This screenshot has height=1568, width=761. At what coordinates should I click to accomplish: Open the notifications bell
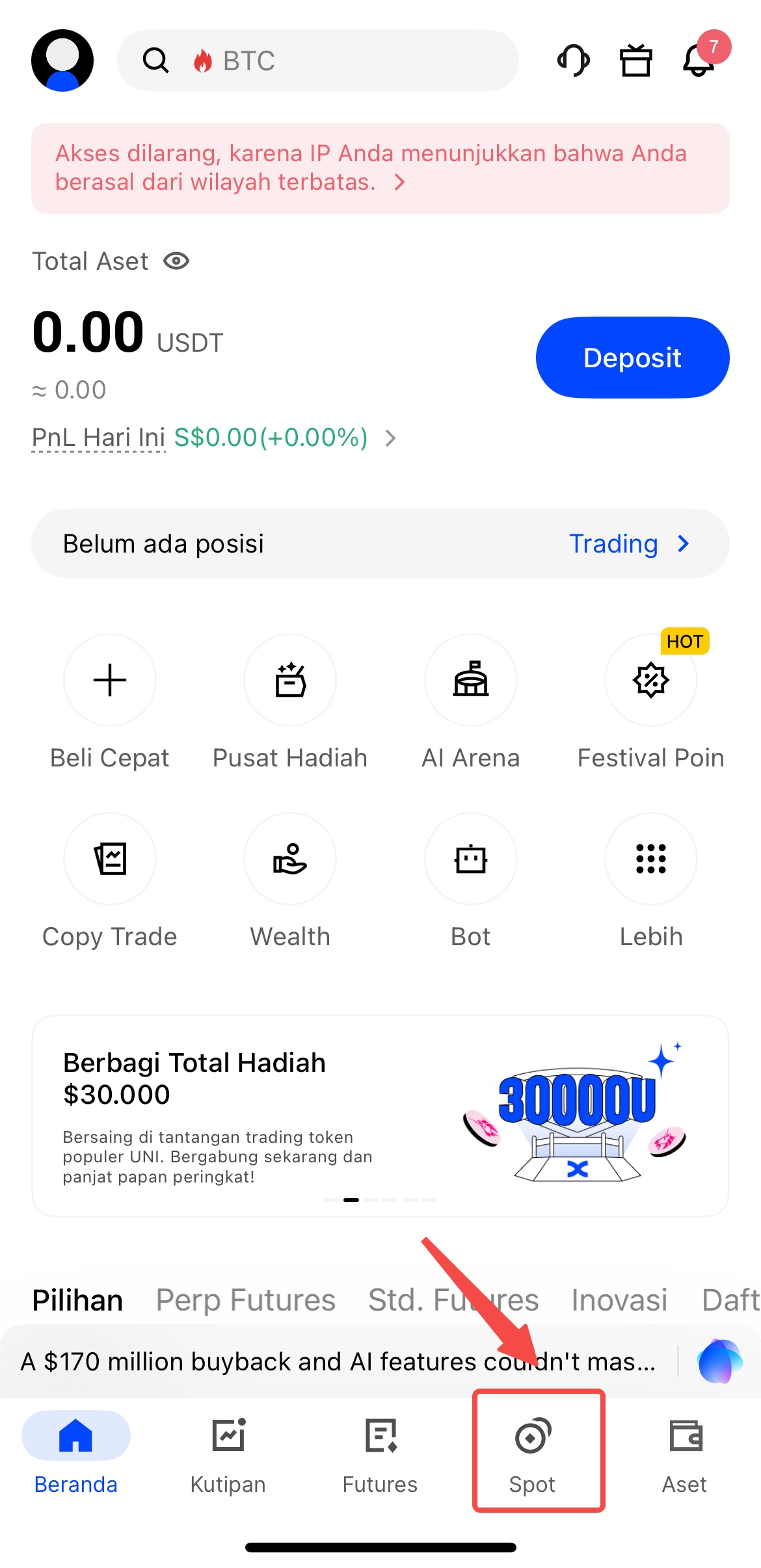[699, 60]
